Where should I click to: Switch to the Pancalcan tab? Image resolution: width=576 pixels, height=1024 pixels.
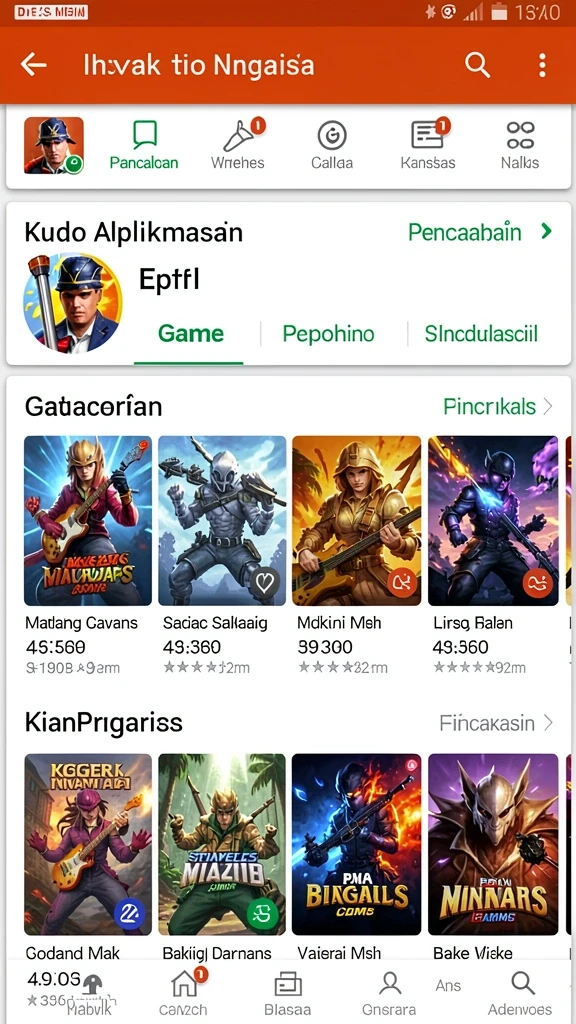(144, 146)
